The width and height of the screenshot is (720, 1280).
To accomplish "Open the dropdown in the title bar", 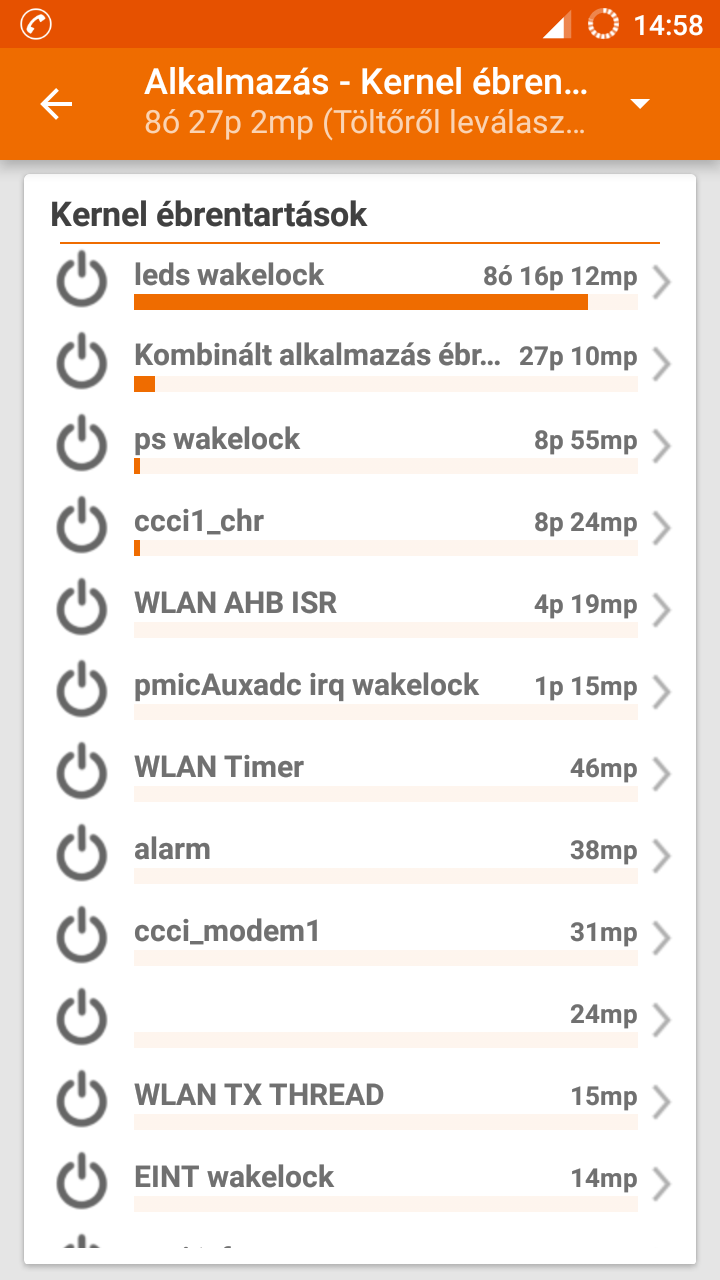I will coord(641,104).
